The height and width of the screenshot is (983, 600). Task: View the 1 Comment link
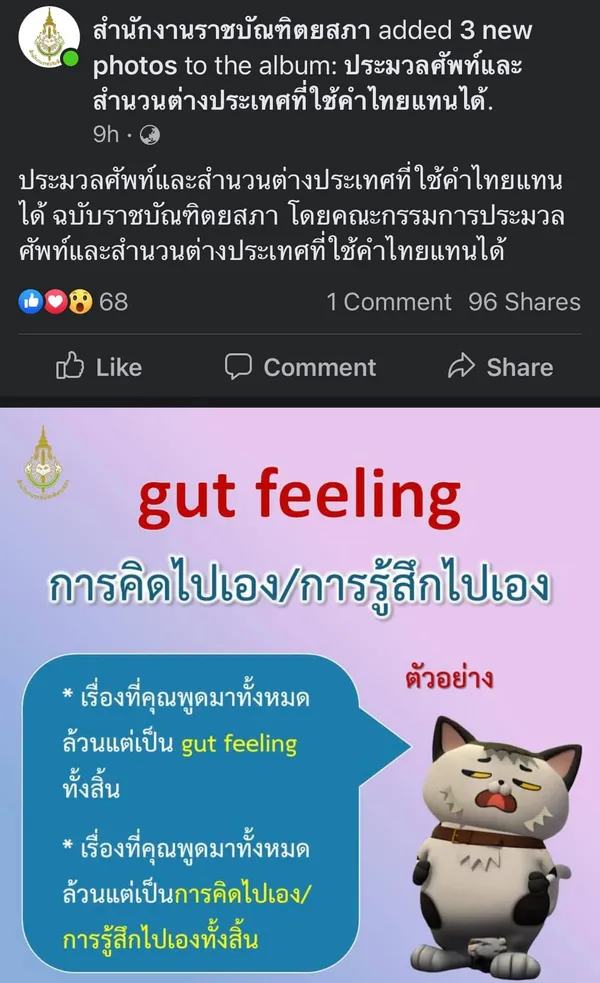(388, 301)
